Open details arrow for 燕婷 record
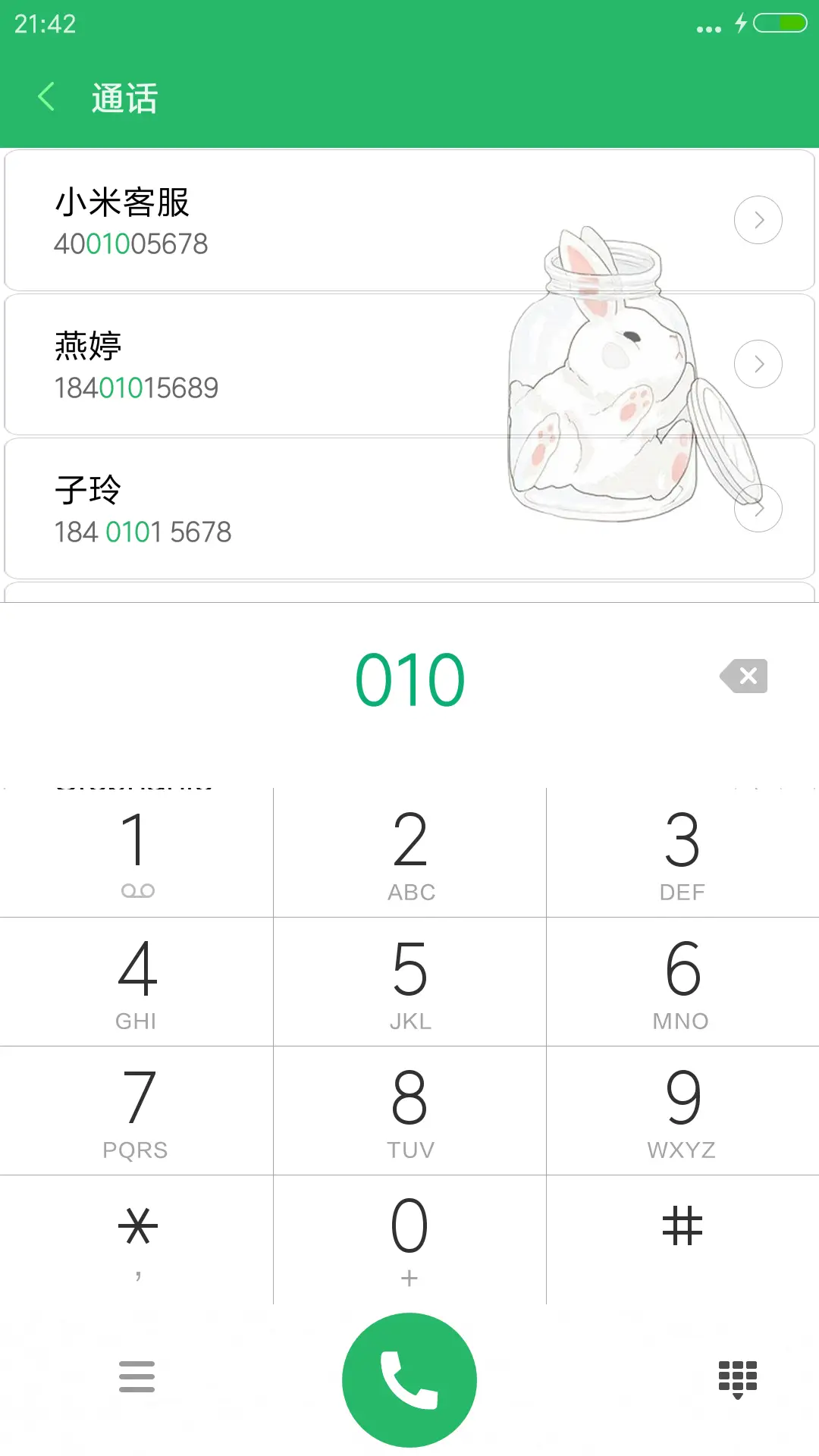 758,363
